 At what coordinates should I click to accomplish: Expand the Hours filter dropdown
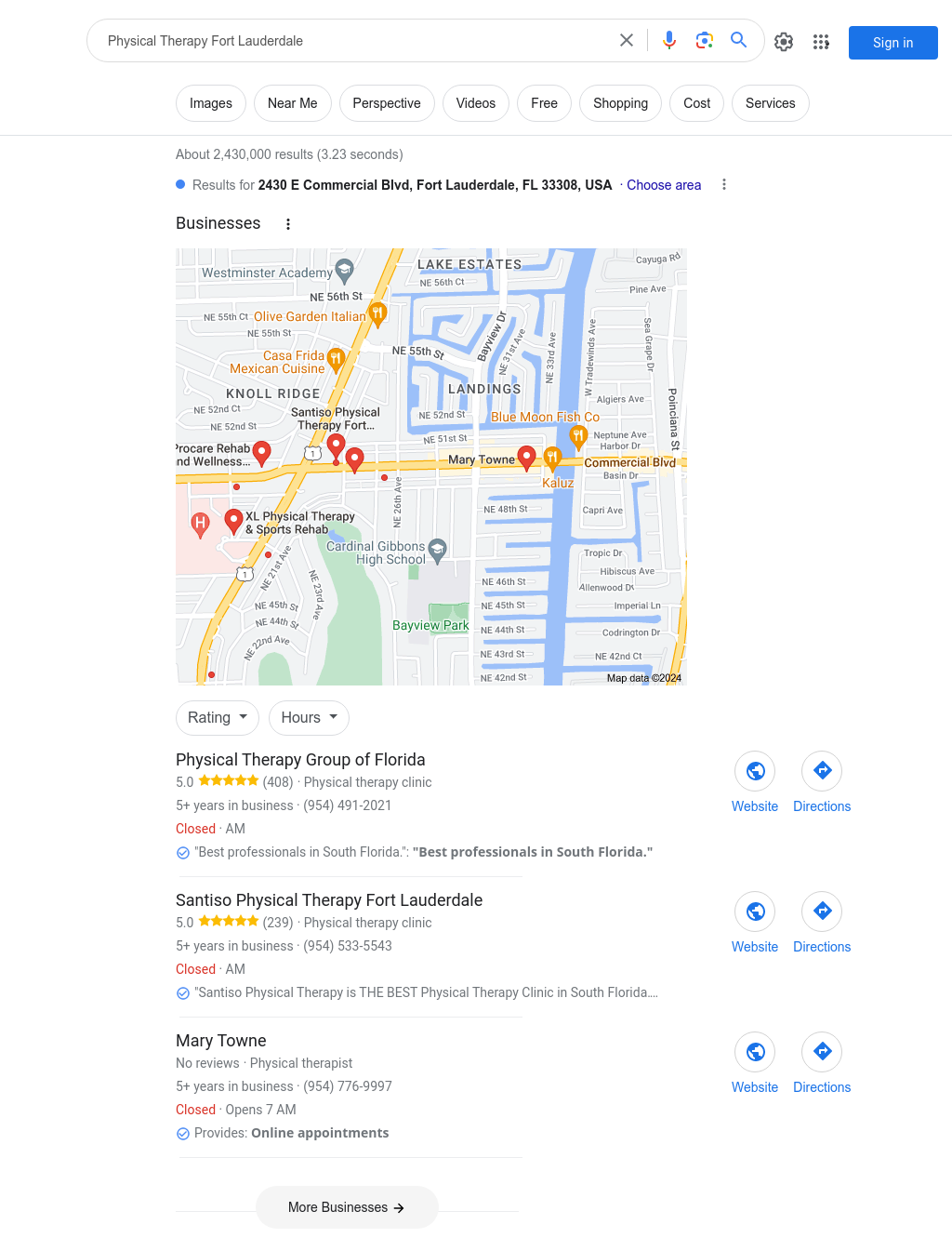click(309, 717)
